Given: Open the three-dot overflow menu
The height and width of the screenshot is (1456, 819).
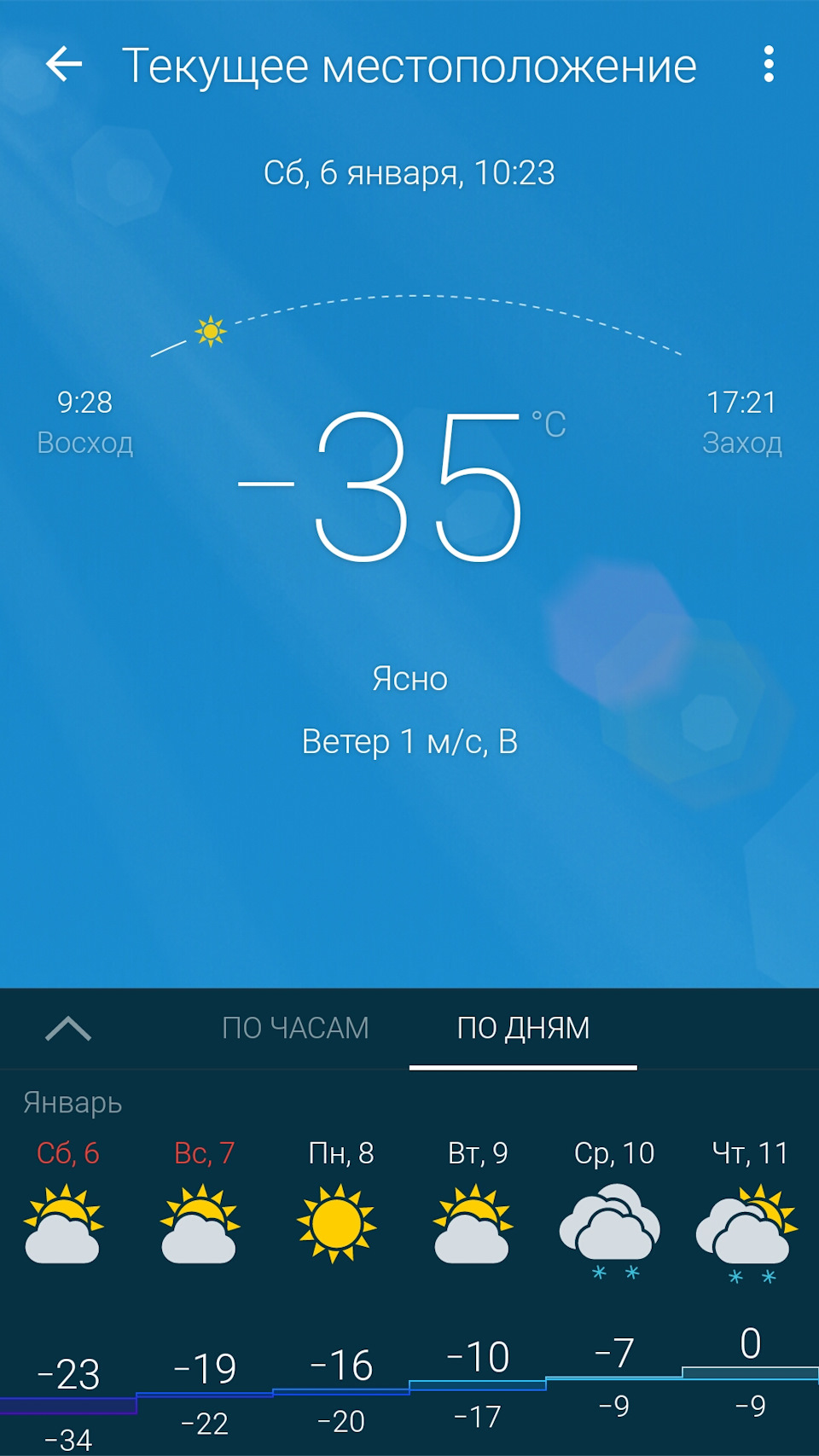Looking at the screenshot, I should point(769,64).
